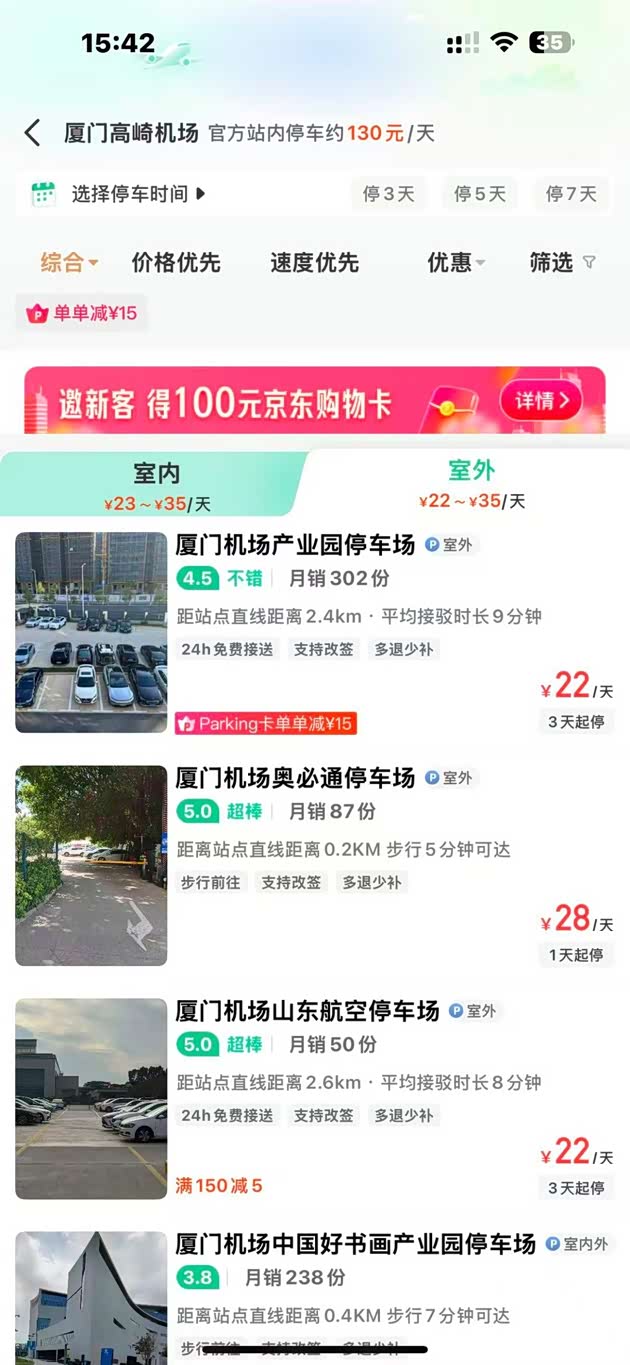
Task: Select the 停5天 quick option
Action: click(480, 194)
